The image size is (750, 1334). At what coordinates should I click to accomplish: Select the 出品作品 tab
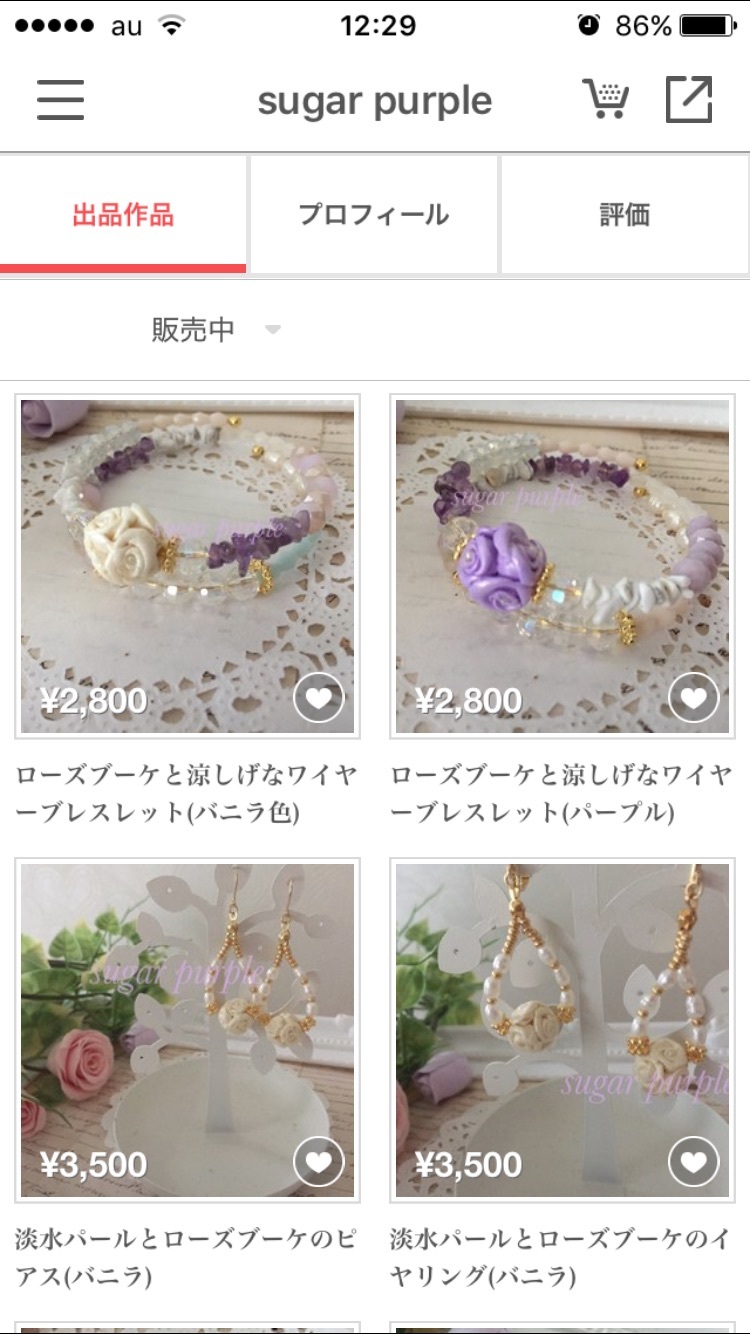[x=123, y=214]
